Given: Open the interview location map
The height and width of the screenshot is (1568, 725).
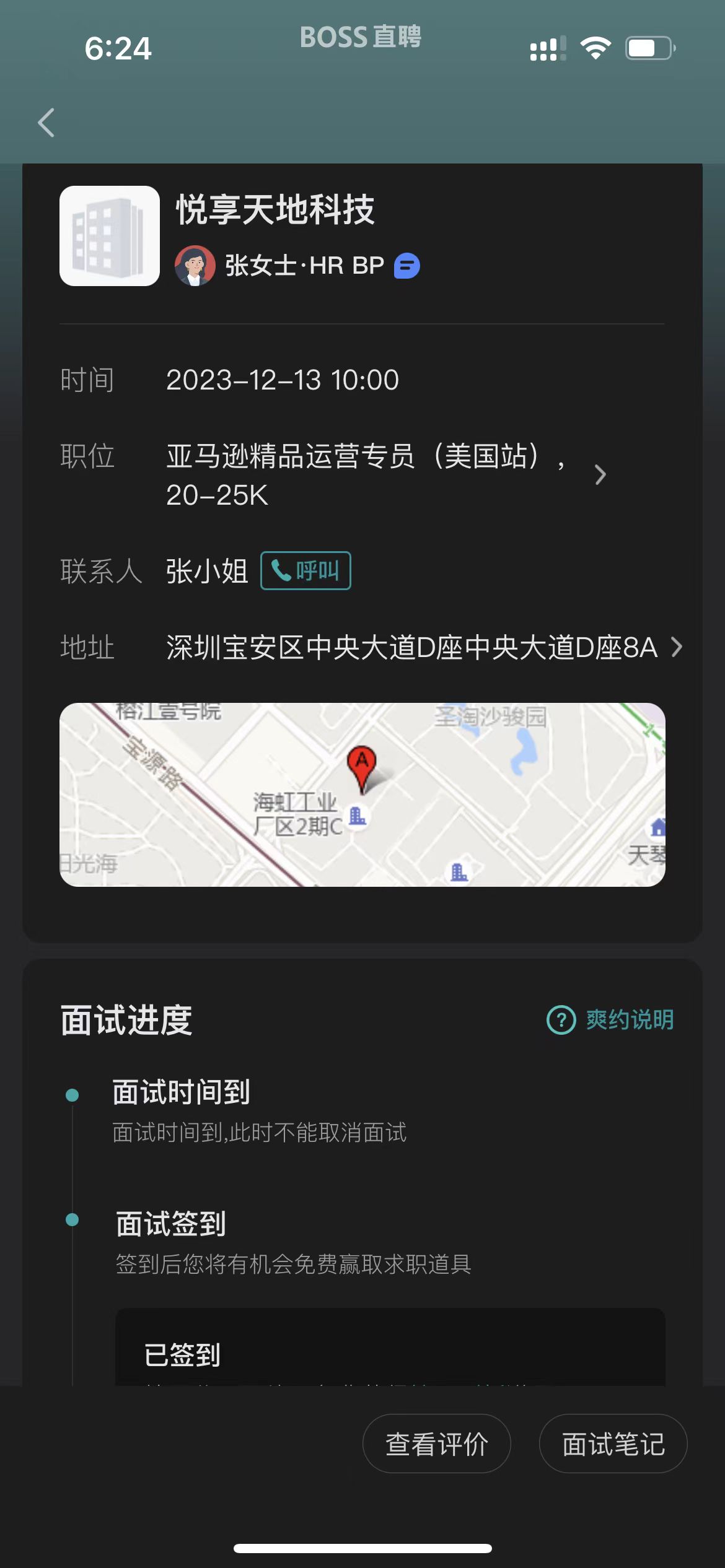Looking at the screenshot, I should [x=362, y=795].
